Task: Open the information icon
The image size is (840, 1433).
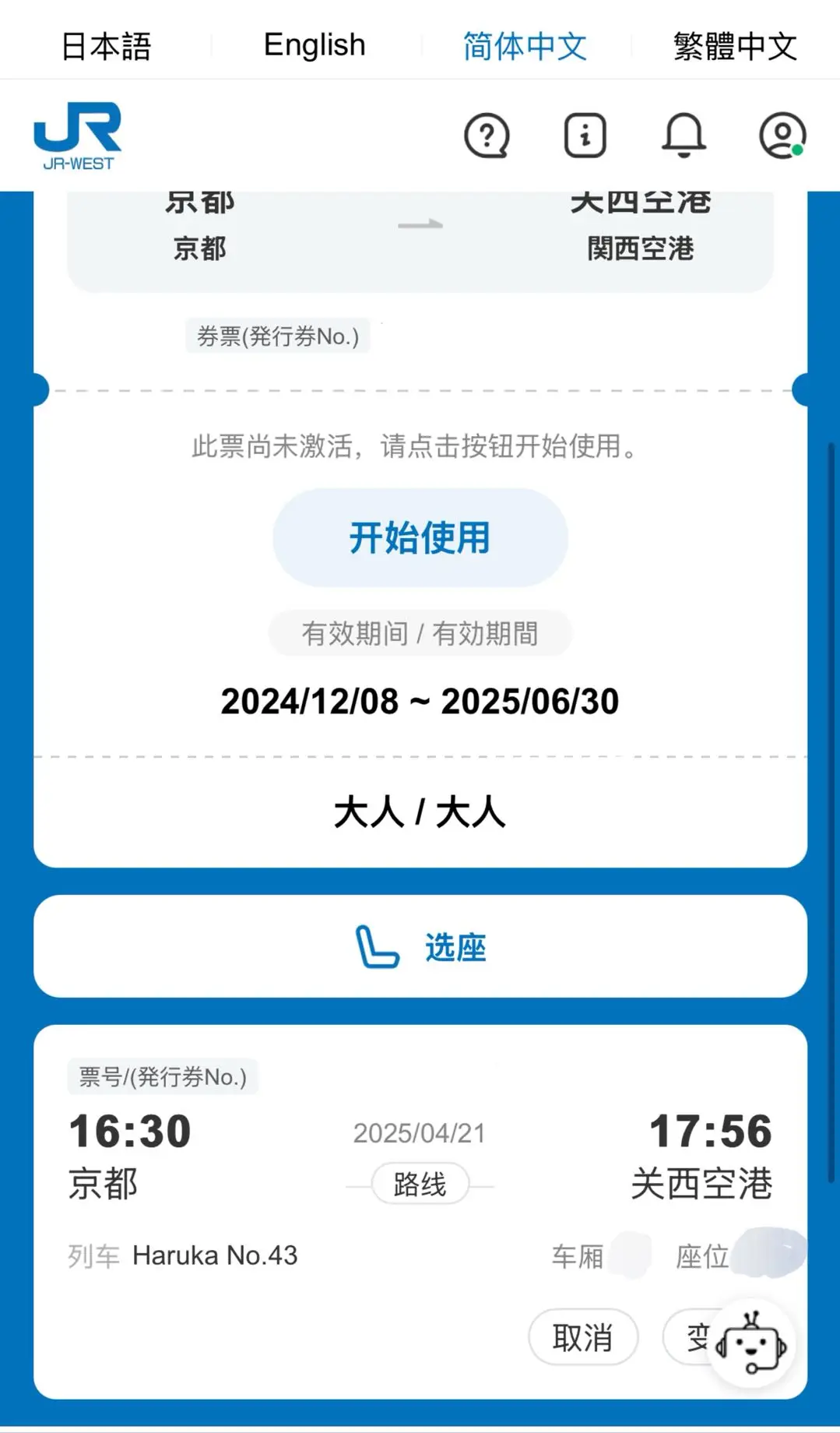Action: pyautogui.click(x=585, y=136)
